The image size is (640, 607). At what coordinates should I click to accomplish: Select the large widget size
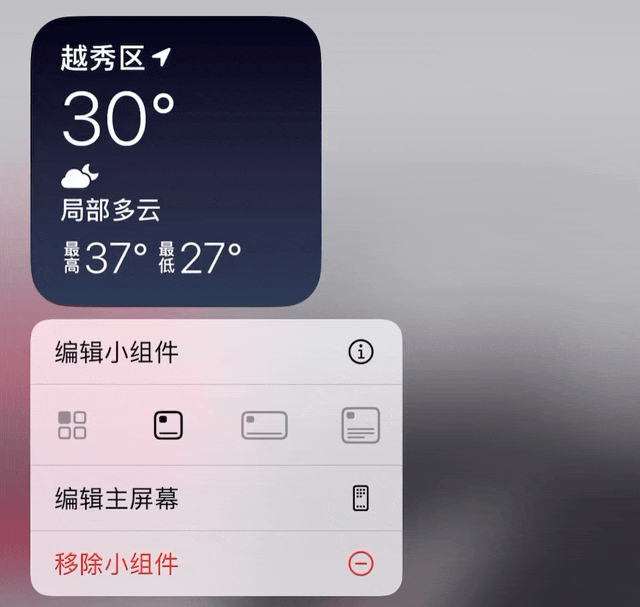coord(361,425)
